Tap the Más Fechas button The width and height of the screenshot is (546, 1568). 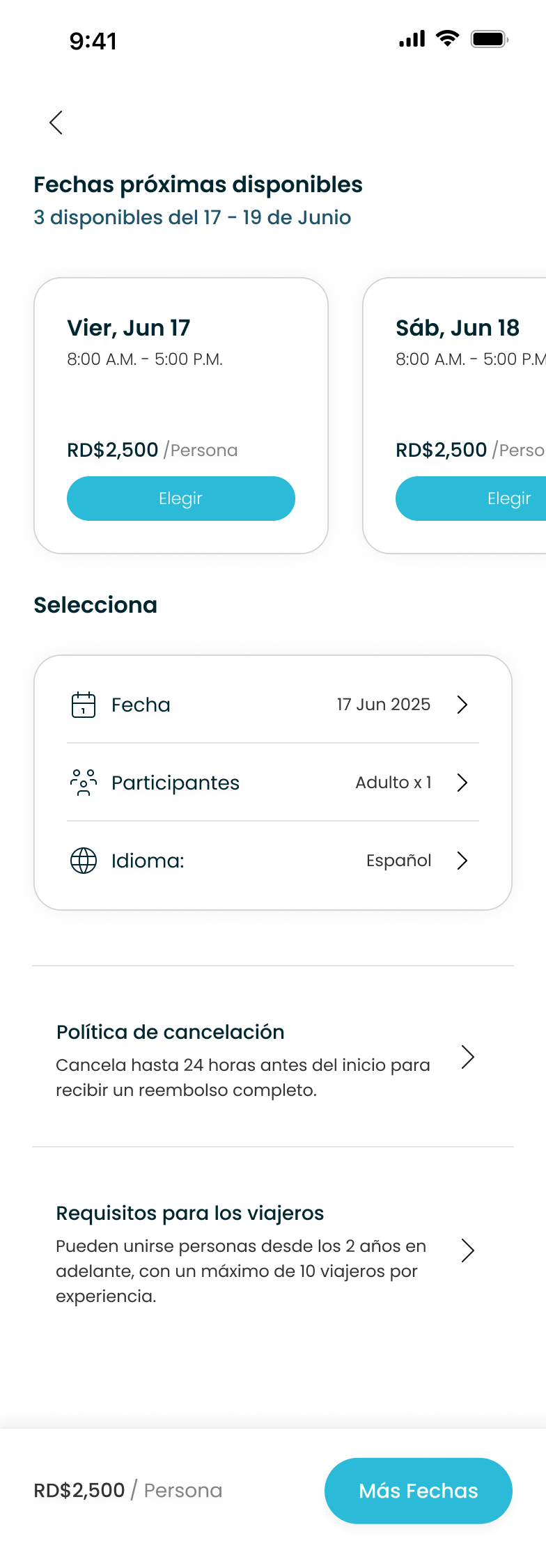tap(418, 1490)
